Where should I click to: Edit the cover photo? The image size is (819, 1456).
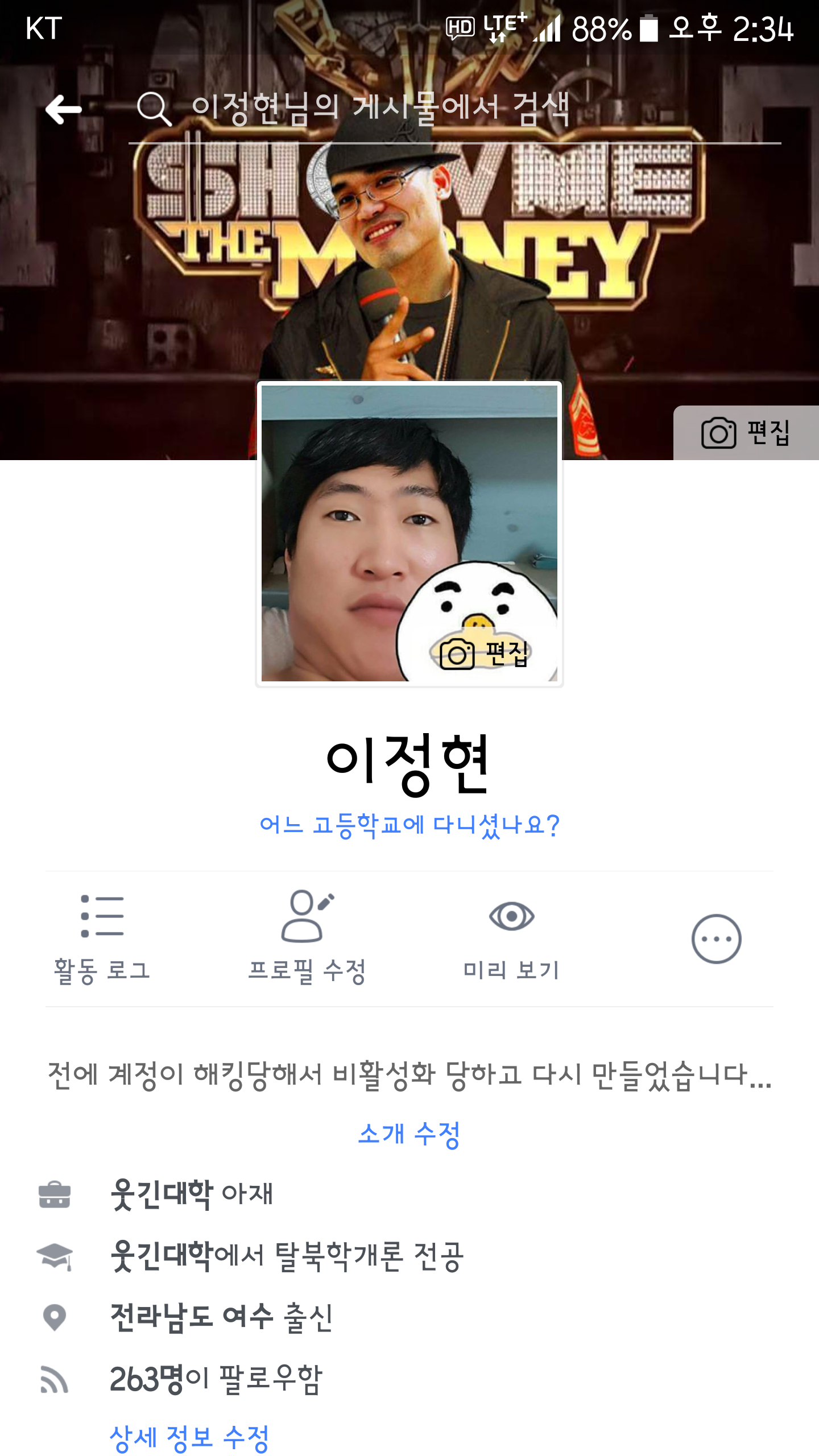click(x=746, y=433)
